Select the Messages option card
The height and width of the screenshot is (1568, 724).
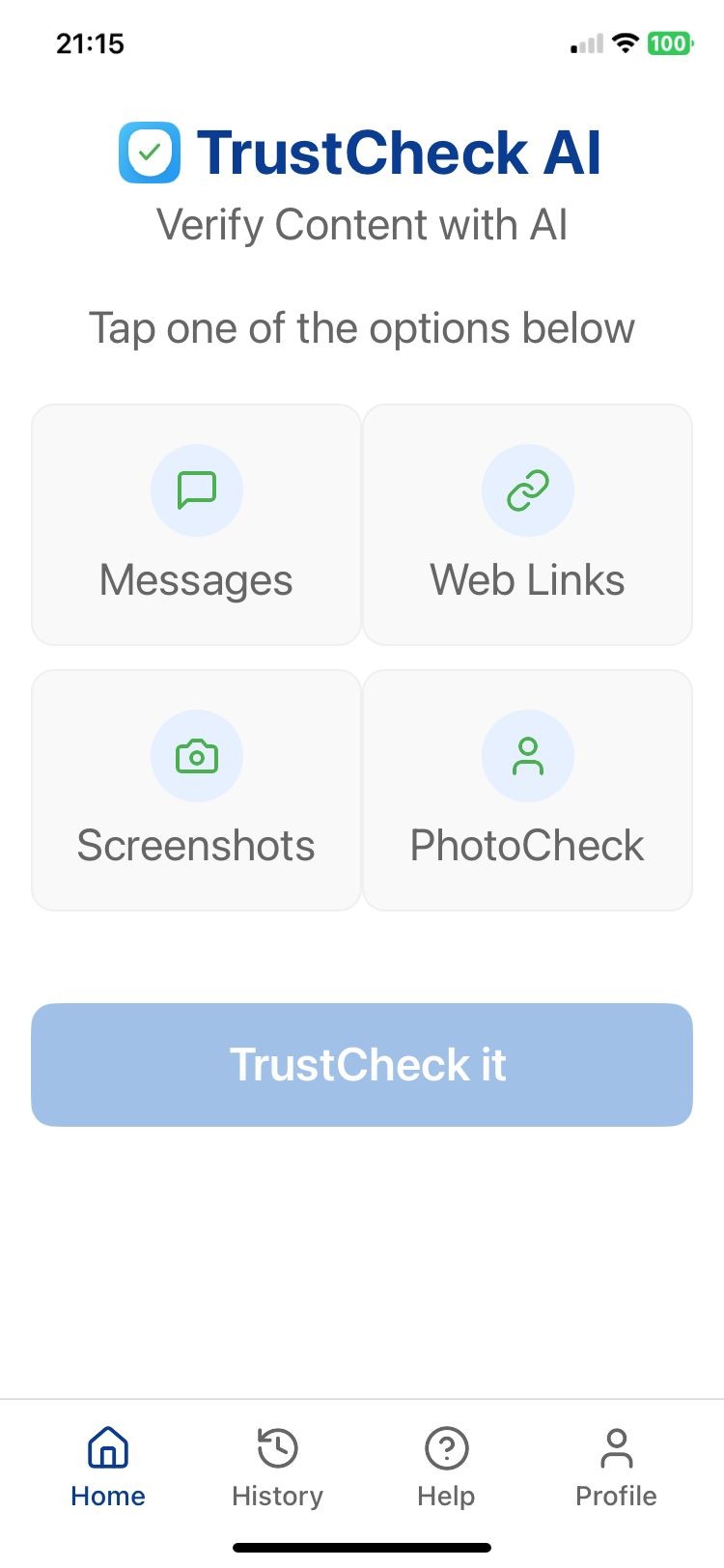click(196, 524)
